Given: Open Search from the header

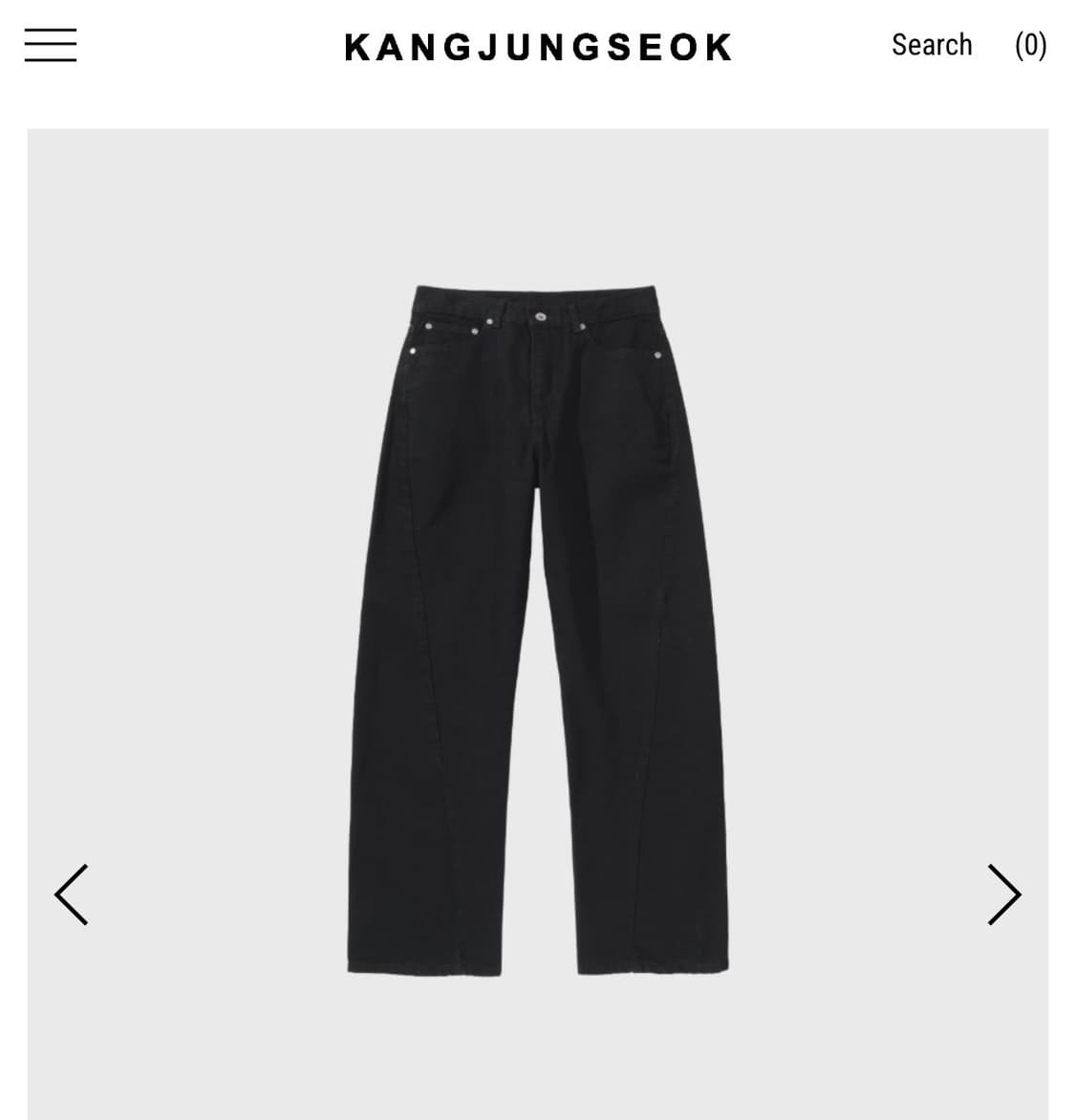Looking at the screenshot, I should click(x=932, y=44).
